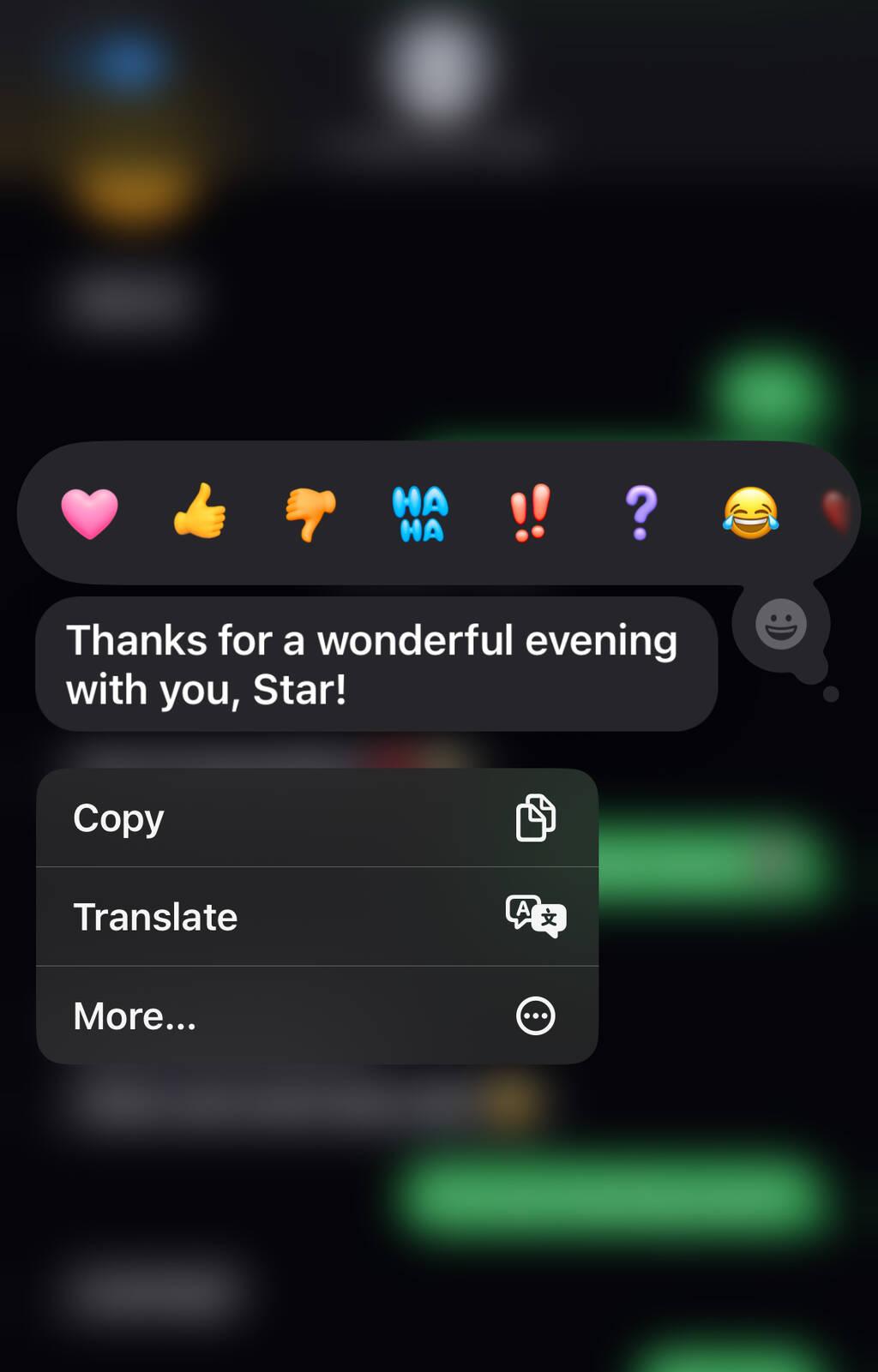React with the thumbs up tapback
The image size is (878, 1372).
(200, 512)
